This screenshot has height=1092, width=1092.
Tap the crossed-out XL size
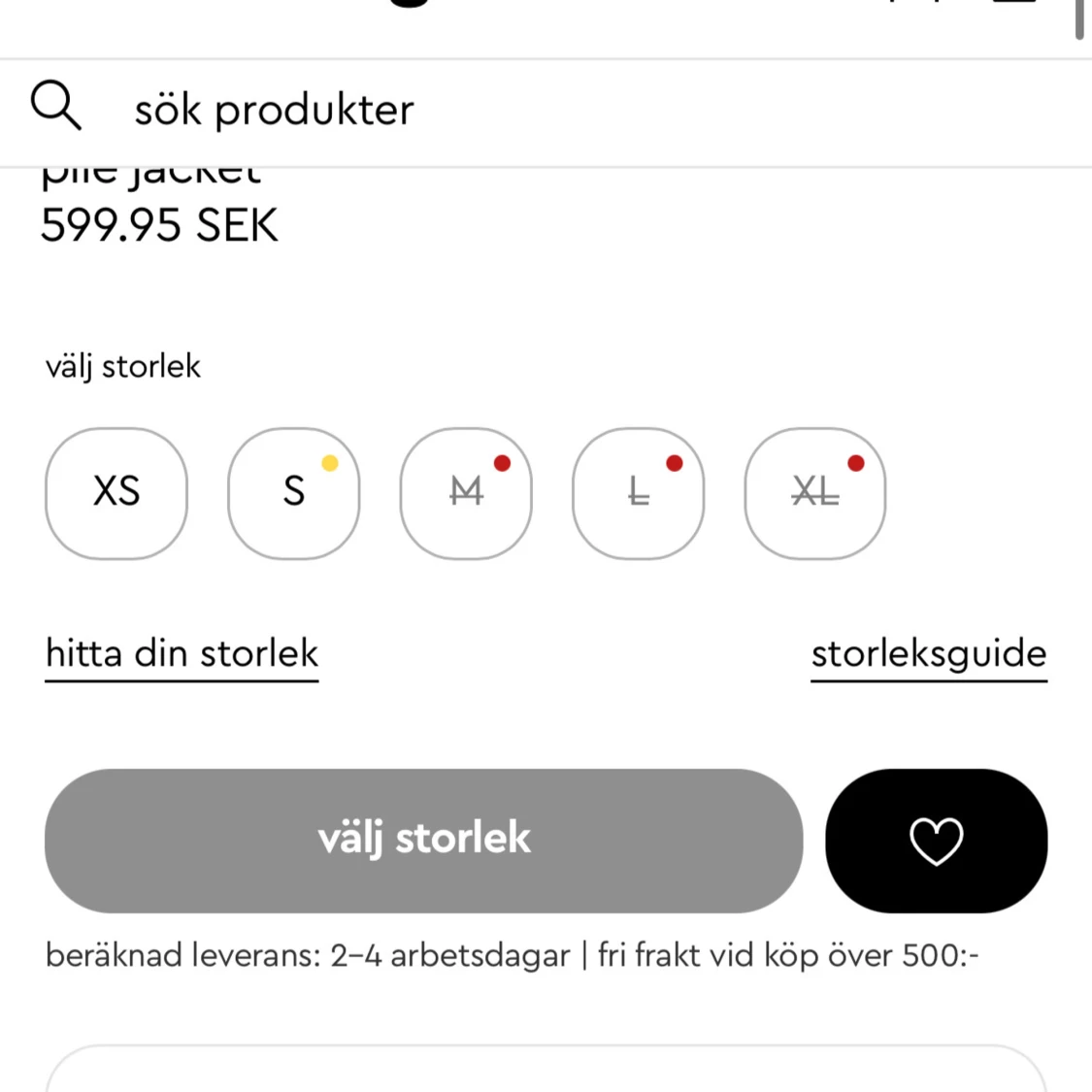click(814, 493)
